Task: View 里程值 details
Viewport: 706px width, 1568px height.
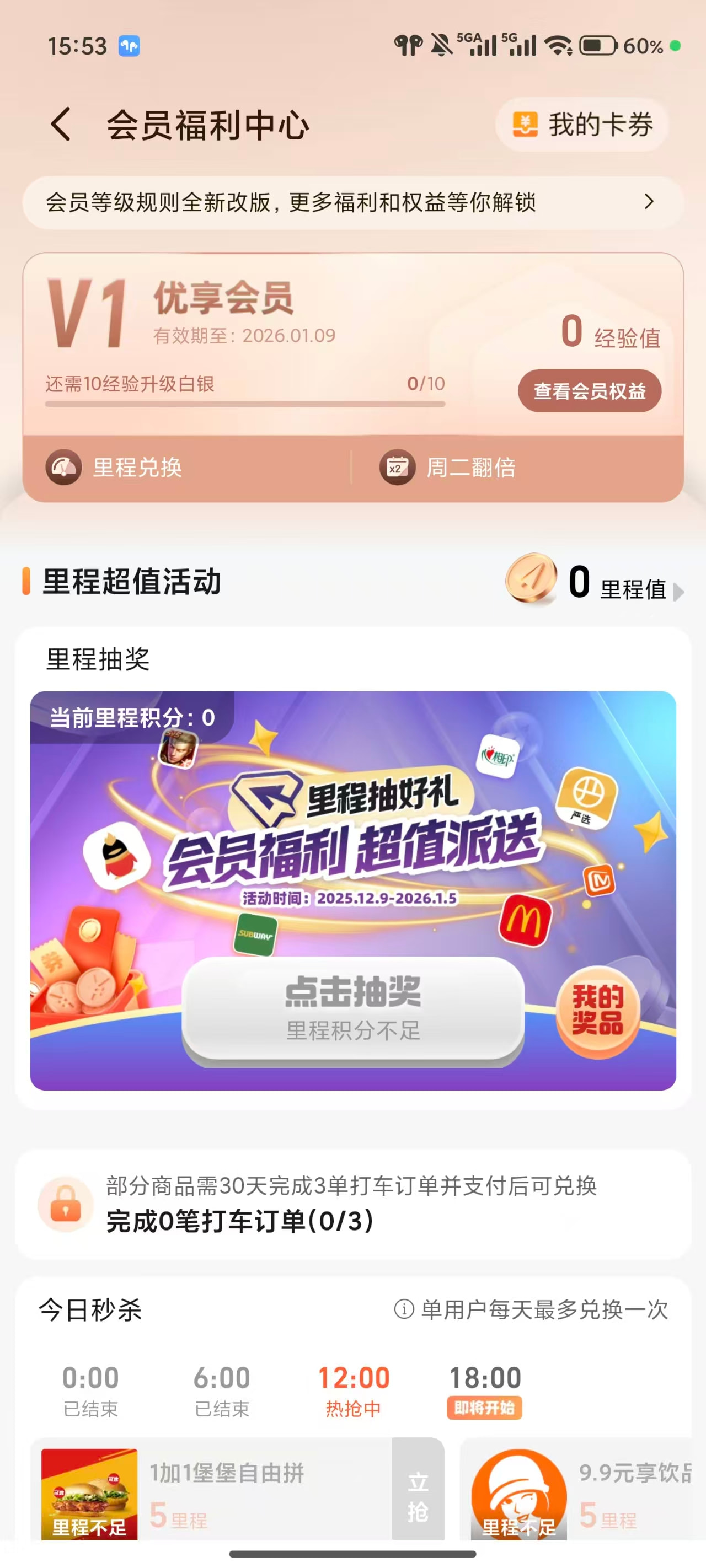Action: (595, 583)
